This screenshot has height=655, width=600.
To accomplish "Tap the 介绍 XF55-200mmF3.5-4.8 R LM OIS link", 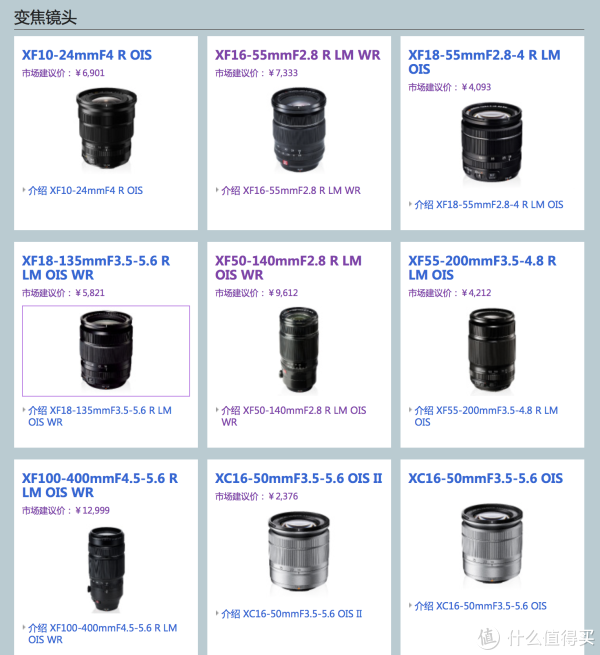I will click(x=488, y=416).
